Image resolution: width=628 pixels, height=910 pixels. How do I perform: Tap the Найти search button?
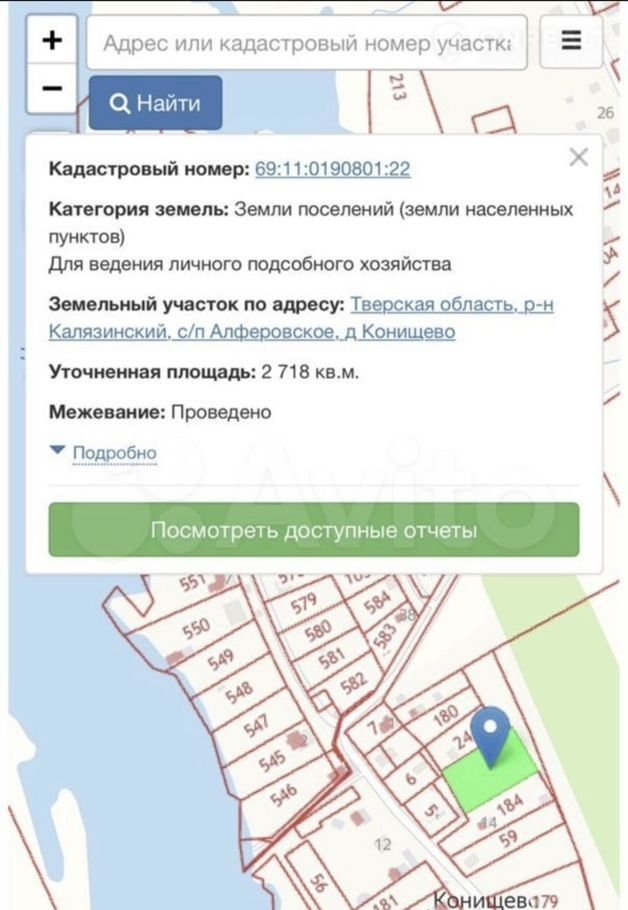coord(155,102)
